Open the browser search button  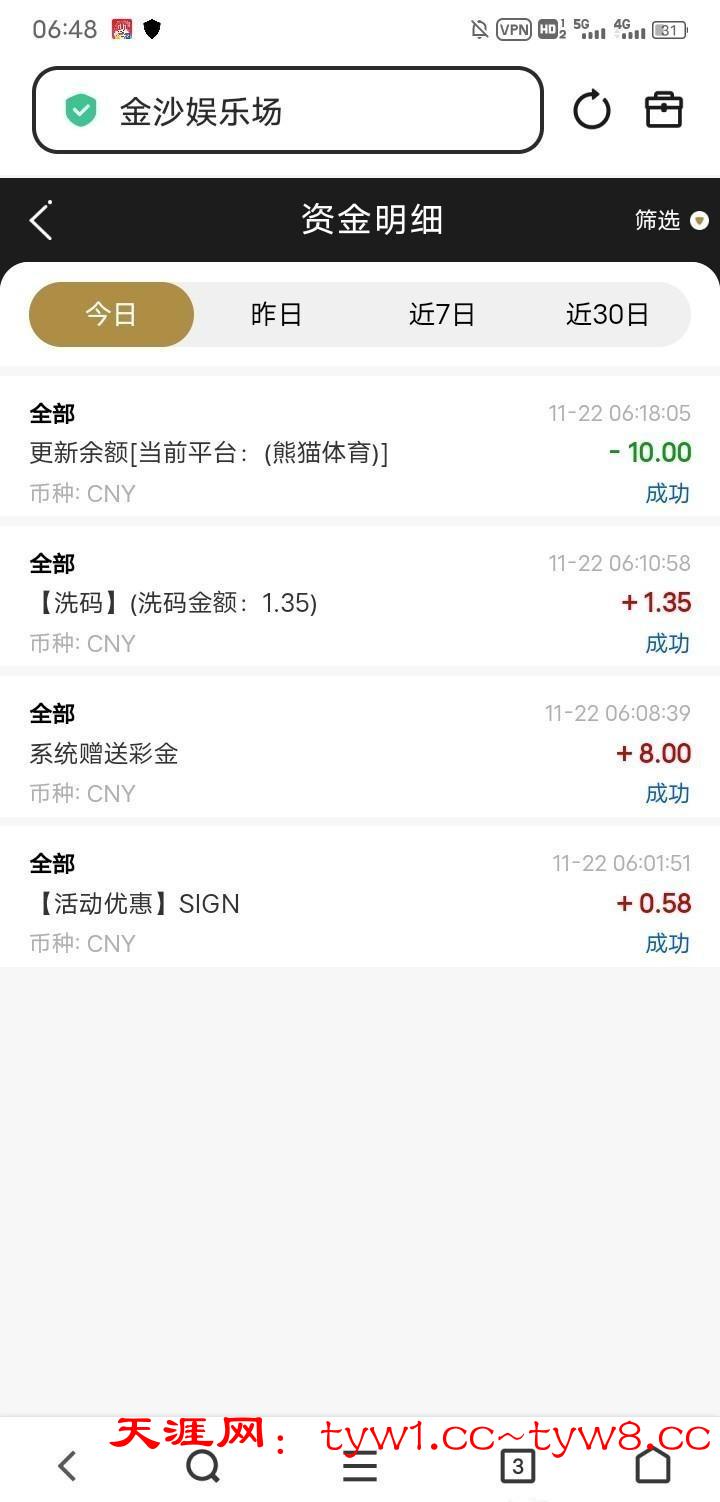[x=203, y=1466]
